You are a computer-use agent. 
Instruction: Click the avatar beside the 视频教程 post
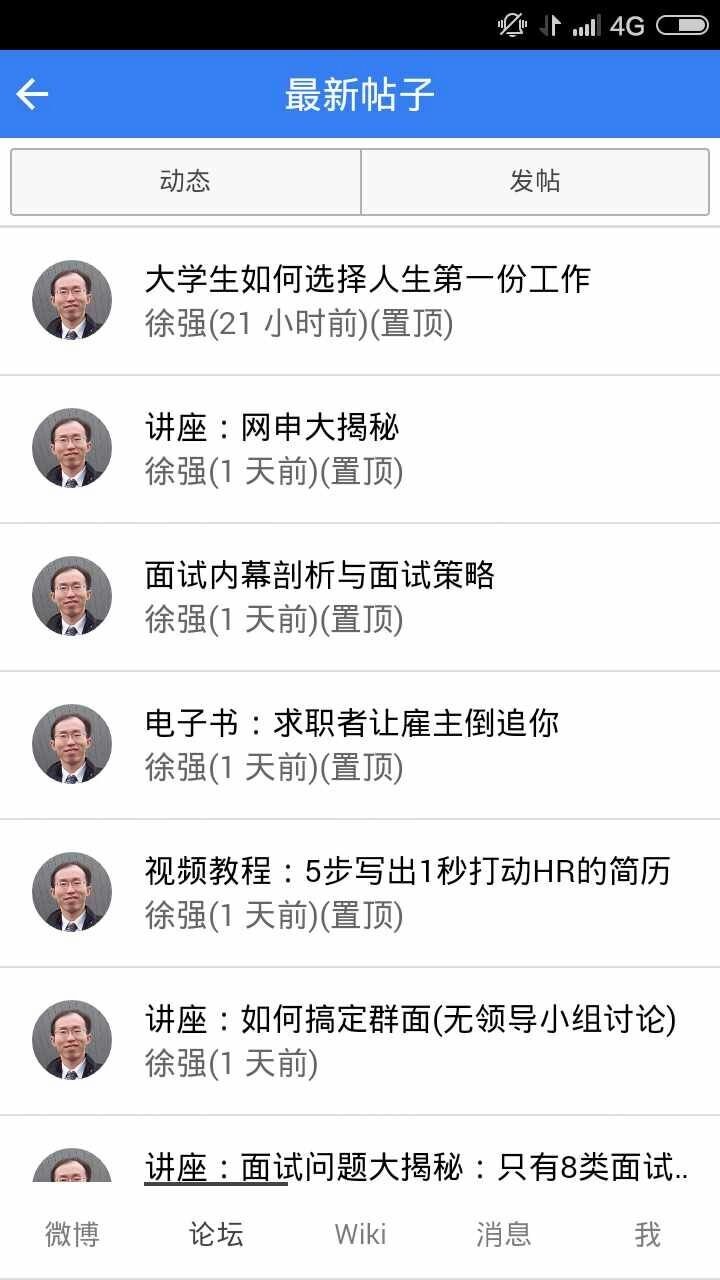(x=71, y=892)
